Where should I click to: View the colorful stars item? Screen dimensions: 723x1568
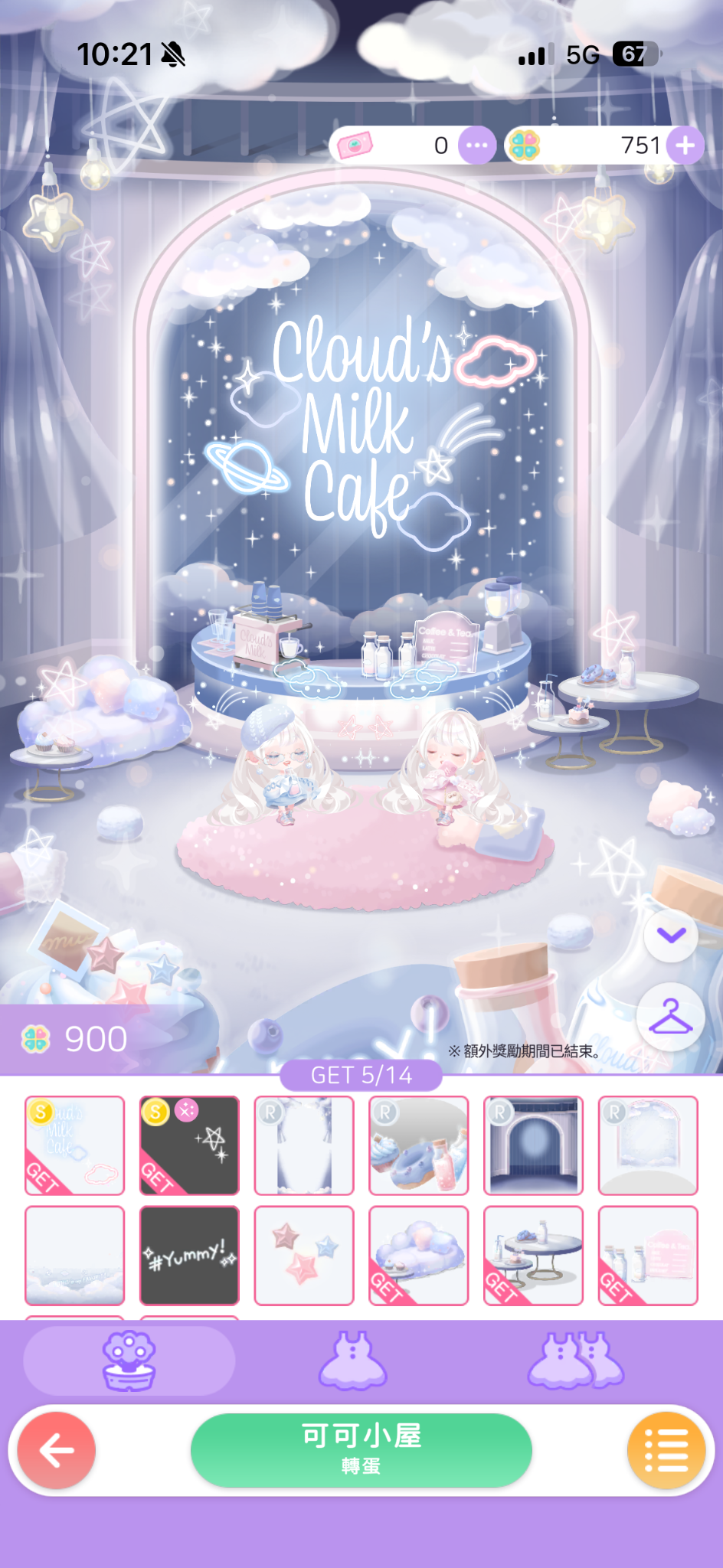click(304, 1255)
